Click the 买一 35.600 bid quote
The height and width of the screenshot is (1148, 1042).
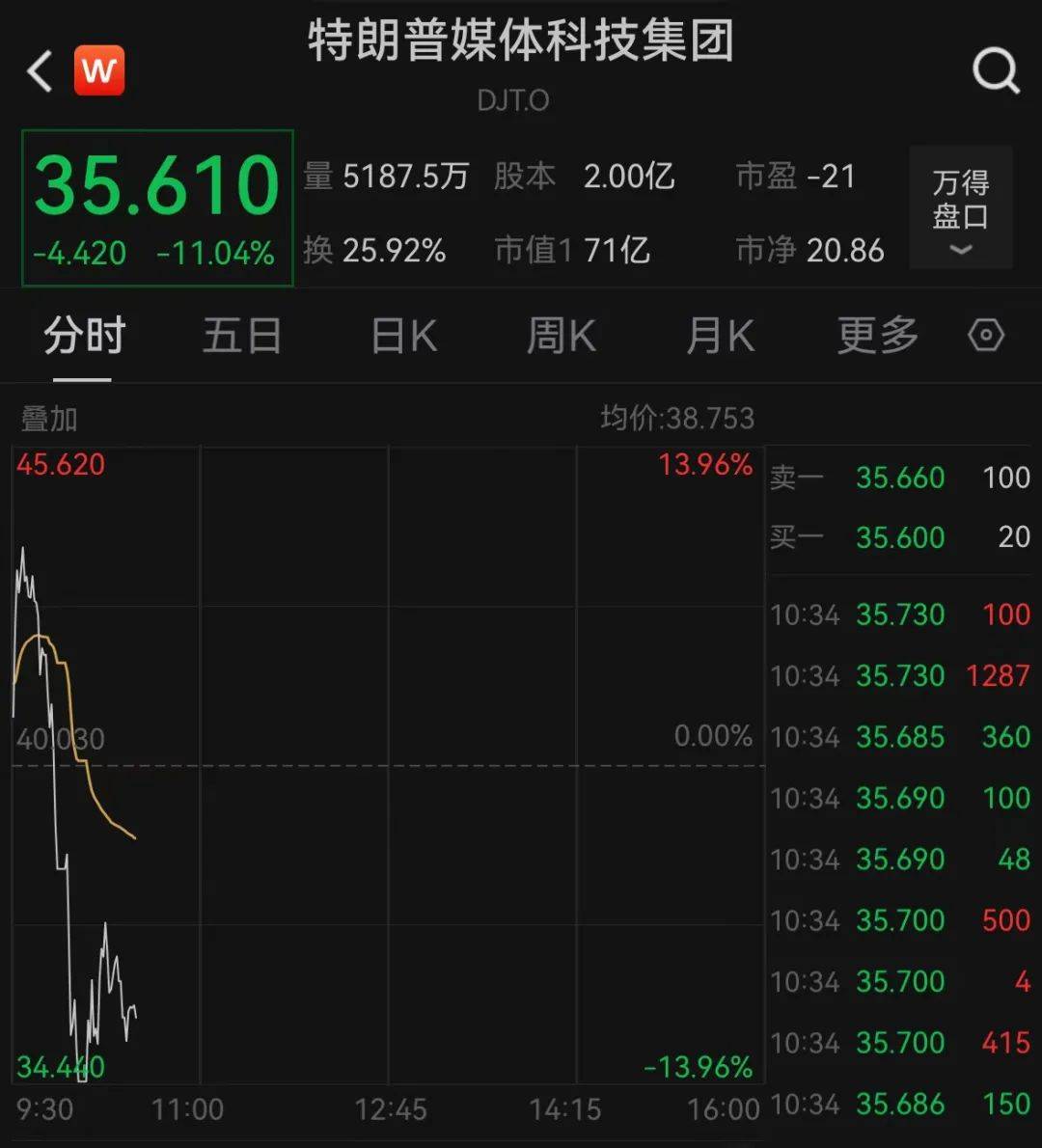[x=899, y=537]
